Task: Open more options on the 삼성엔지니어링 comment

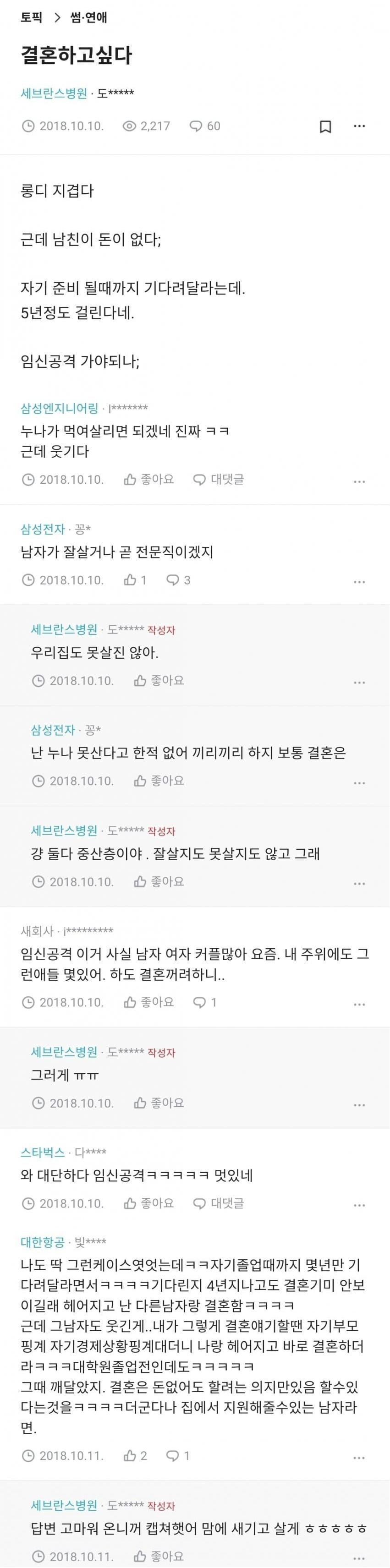Action: 360,481
